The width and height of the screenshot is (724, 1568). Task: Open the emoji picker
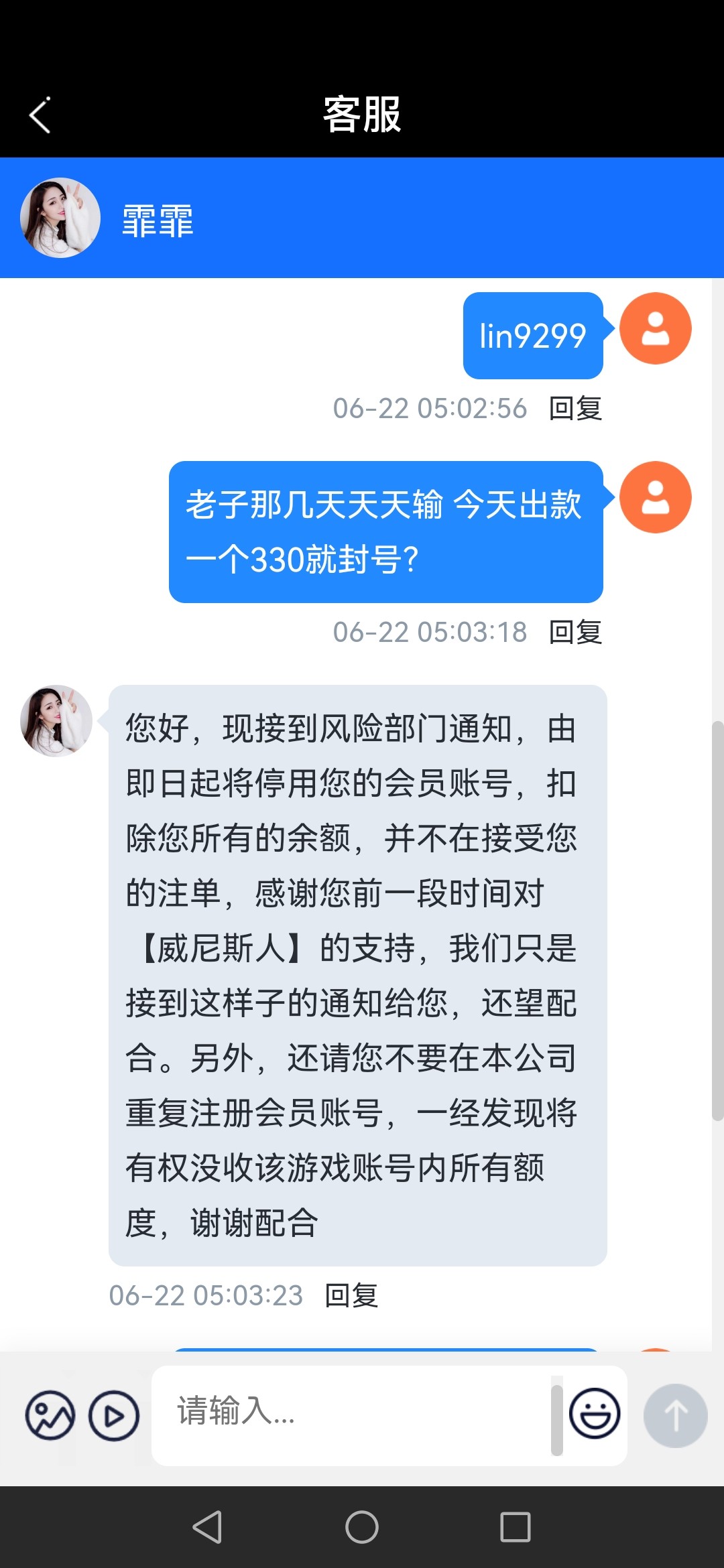coord(594,1414)
